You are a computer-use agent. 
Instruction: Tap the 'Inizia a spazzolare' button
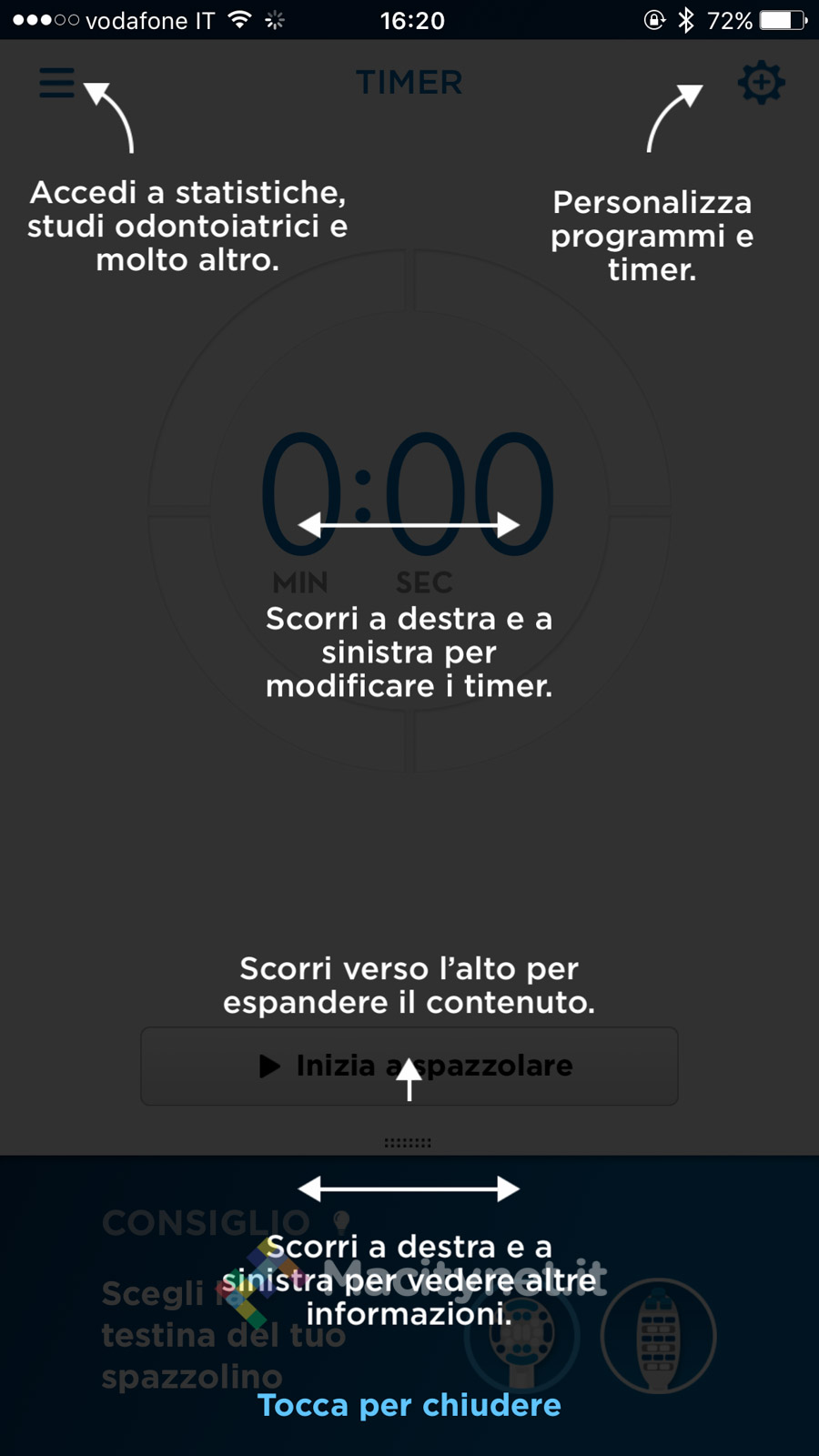pos(409,1066)
